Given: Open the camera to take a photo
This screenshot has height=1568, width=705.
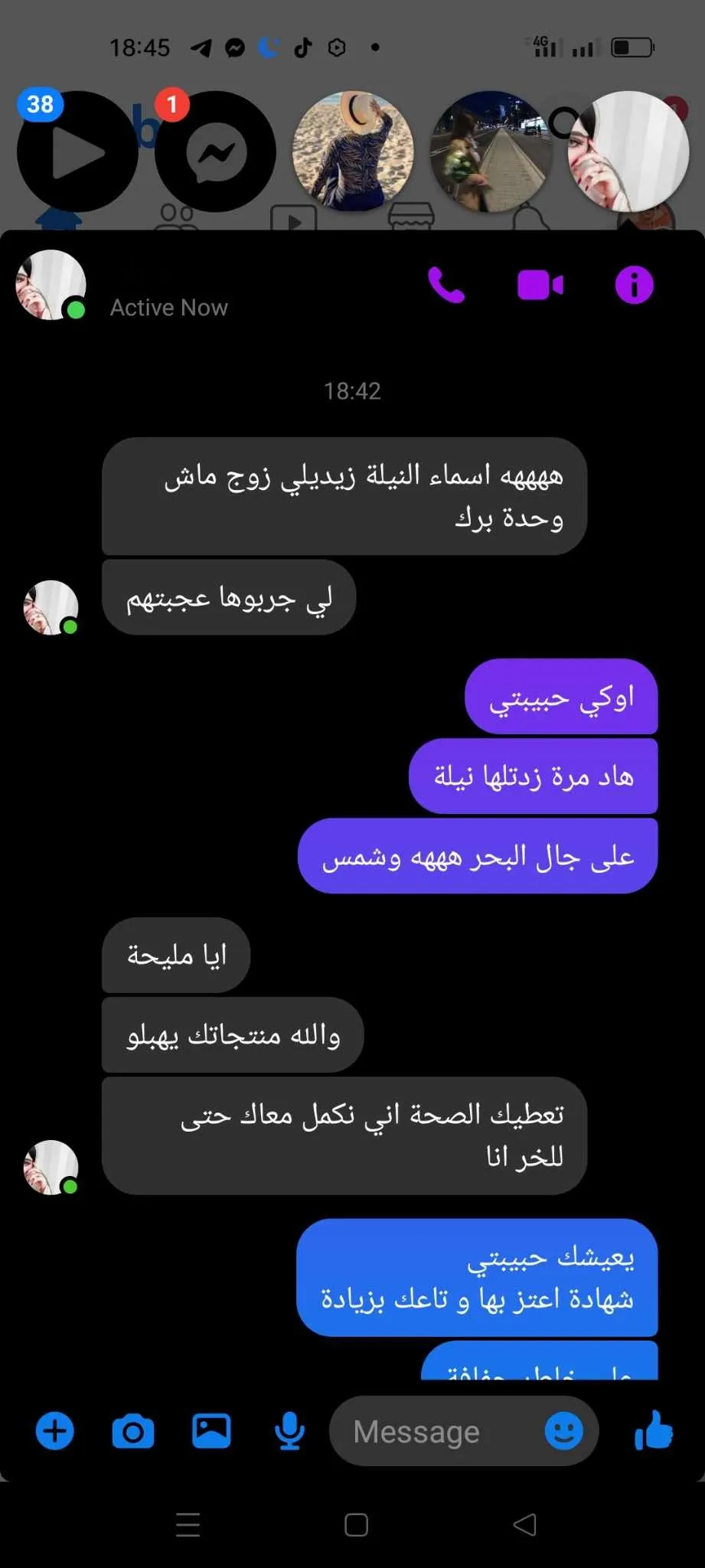Looking at the screenshot, I should coord(133,1430).
